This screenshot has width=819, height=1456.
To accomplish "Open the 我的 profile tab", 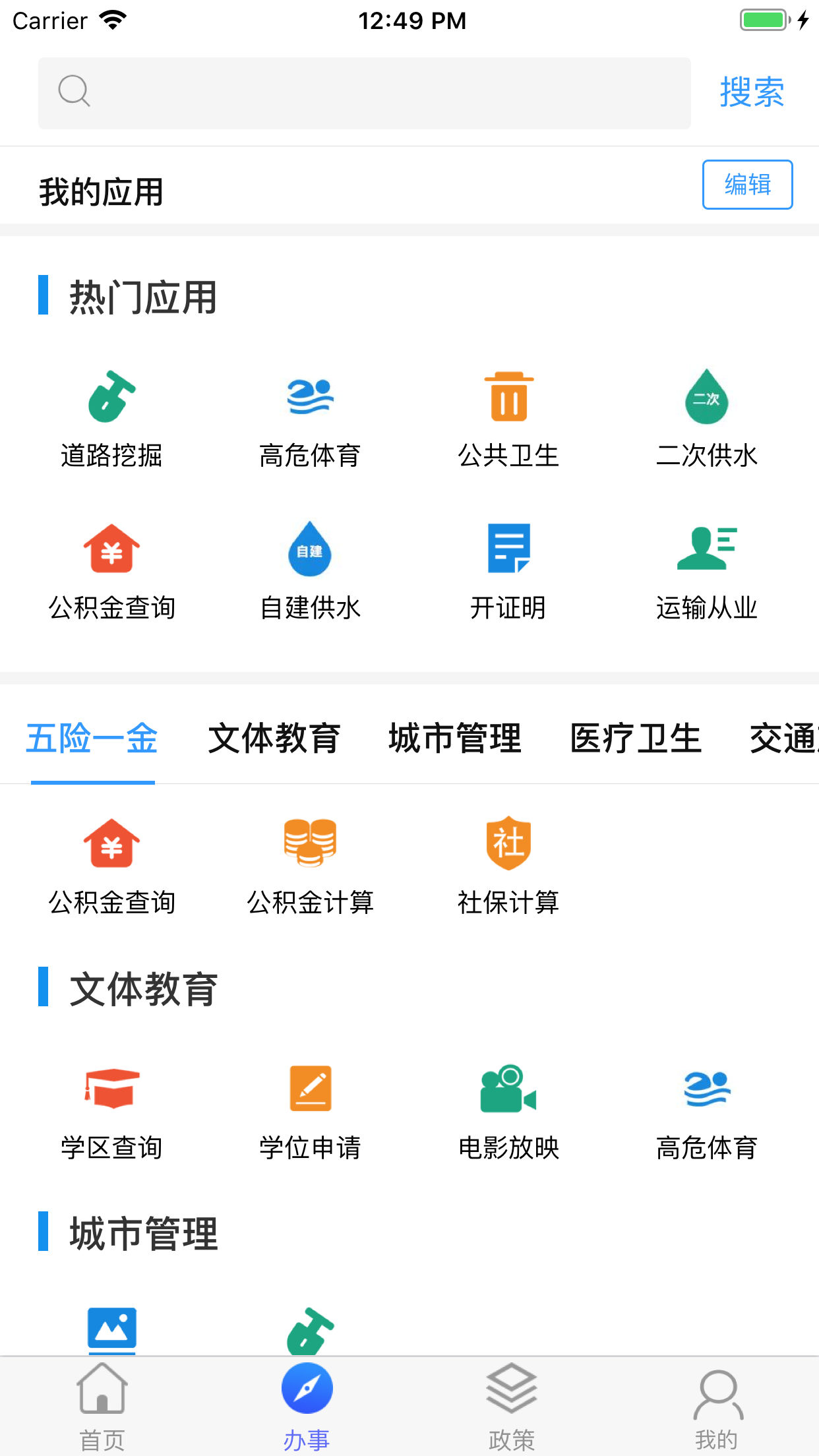I will coord(717,1406).
